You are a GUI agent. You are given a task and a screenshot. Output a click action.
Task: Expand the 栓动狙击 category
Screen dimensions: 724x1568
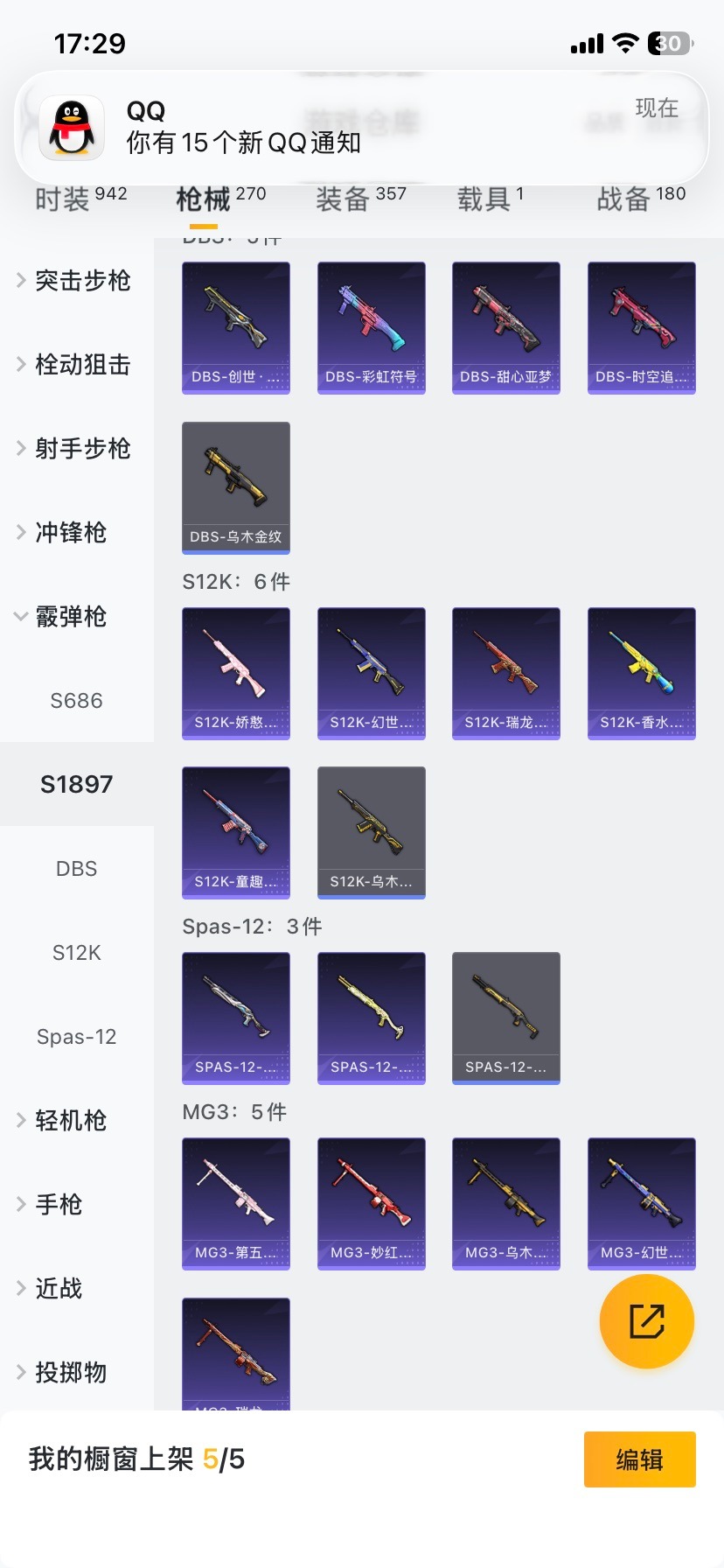(x=75, y=365)
